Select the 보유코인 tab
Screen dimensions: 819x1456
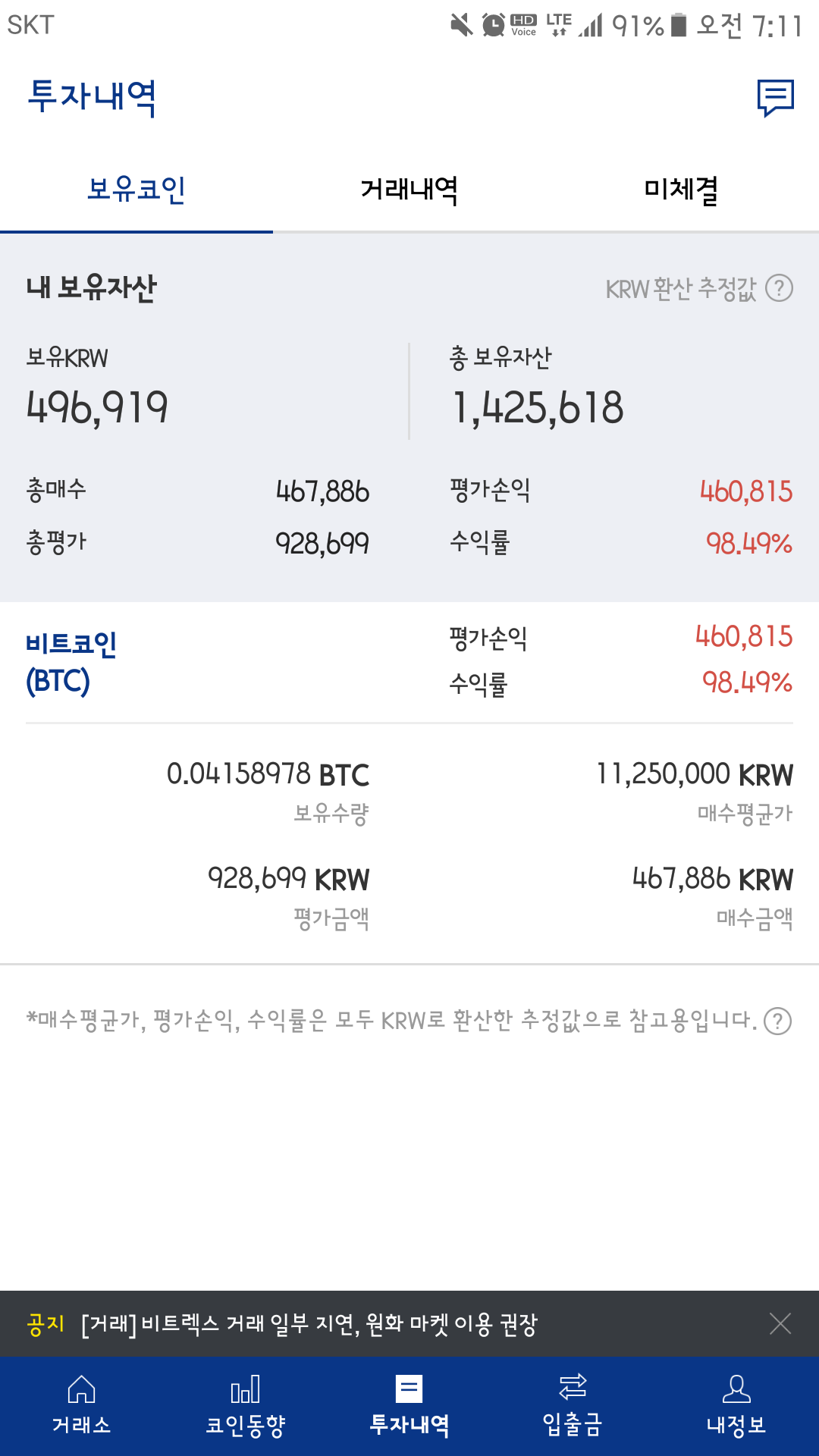[136, 191]
